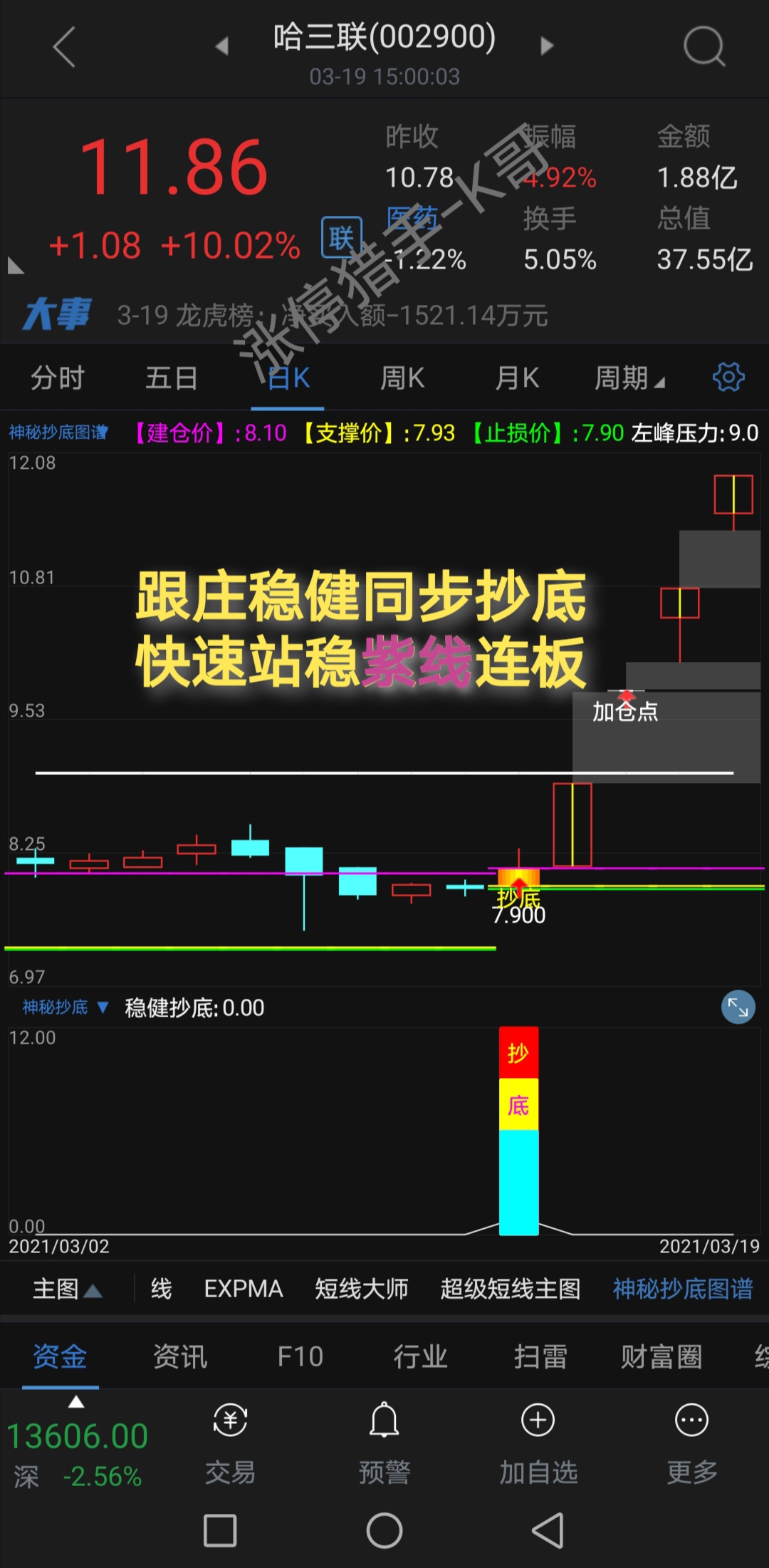Viewport: 769px width, 1568px height.
Task: Open the 大事 龙虎榜 news row
Action: coord(332,315)
